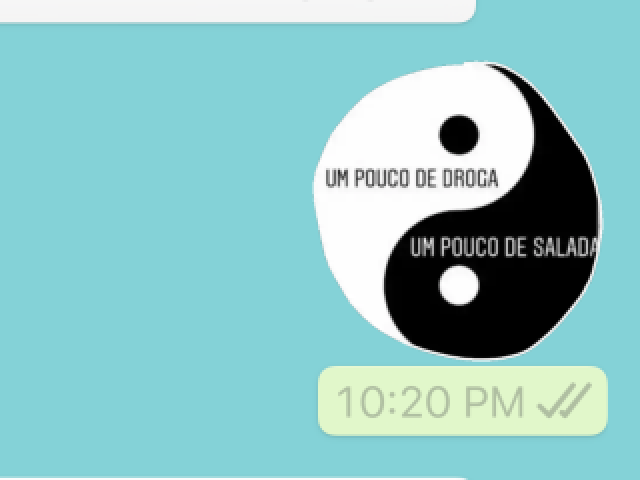The height and width of the screenshot is (480, 640).
Task: Open the yin-yang sticker message
Action: point(458,212)
